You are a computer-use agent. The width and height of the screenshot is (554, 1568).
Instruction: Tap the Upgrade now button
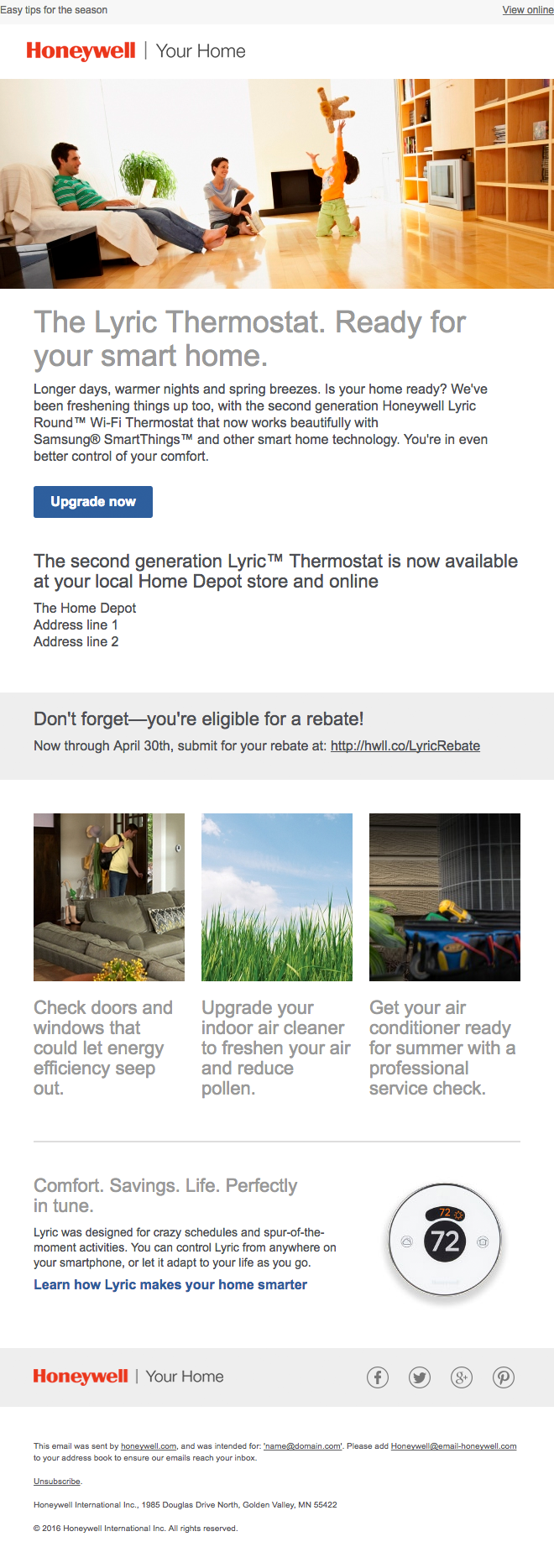(93, 502)
